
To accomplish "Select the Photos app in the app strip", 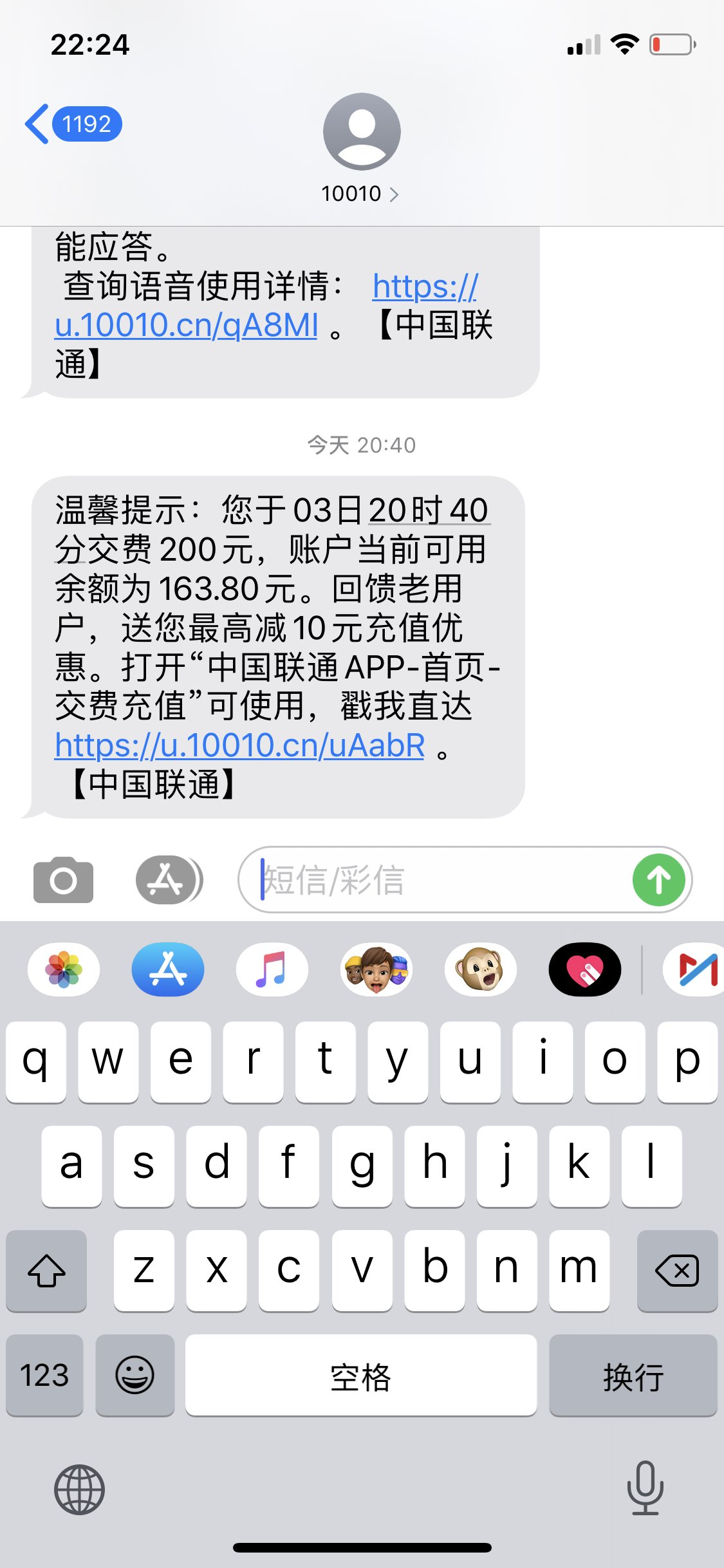I will coord(63,969).
